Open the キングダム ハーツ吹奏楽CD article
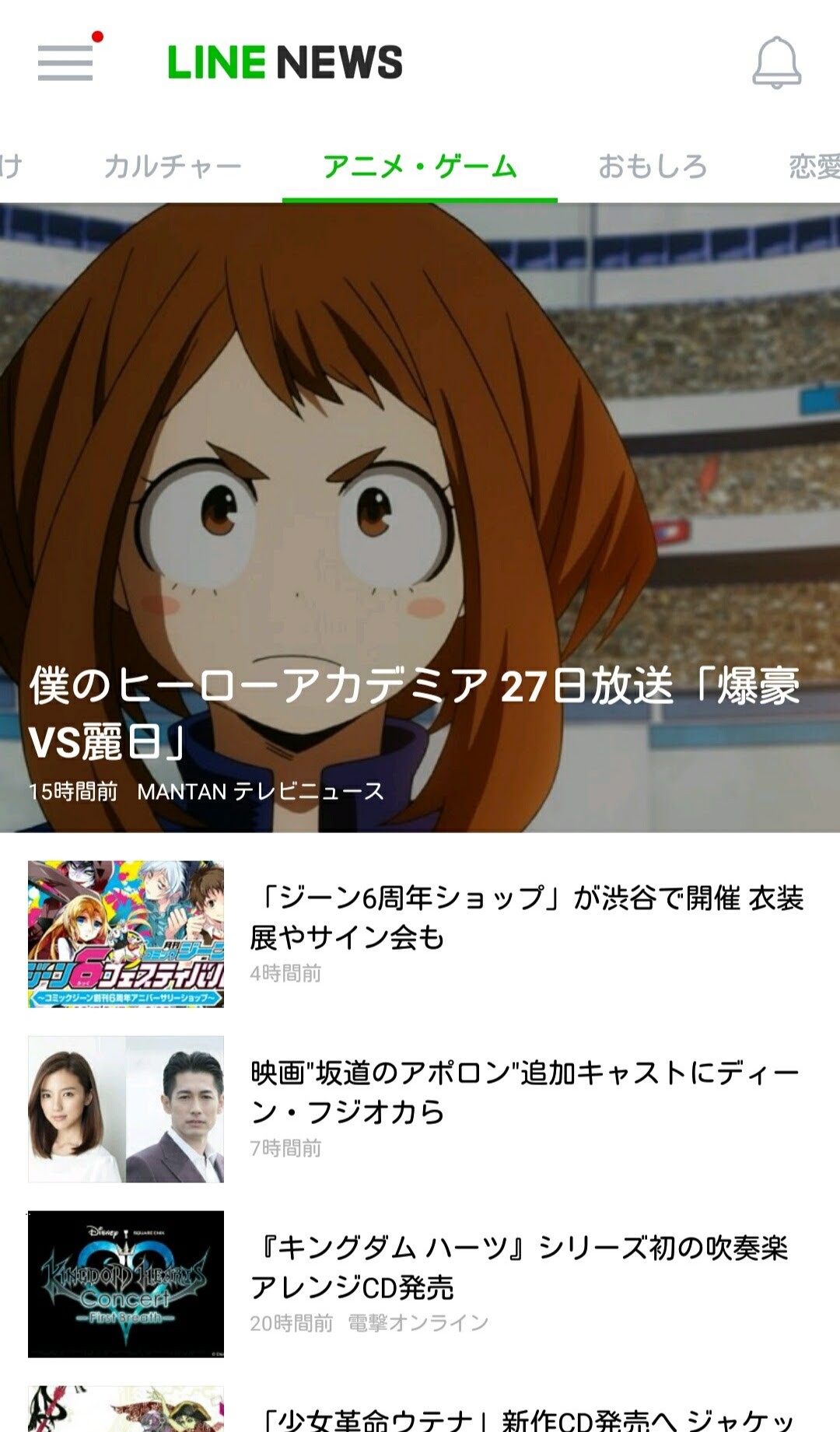 pyautogui.click(x=520, y=1268)
